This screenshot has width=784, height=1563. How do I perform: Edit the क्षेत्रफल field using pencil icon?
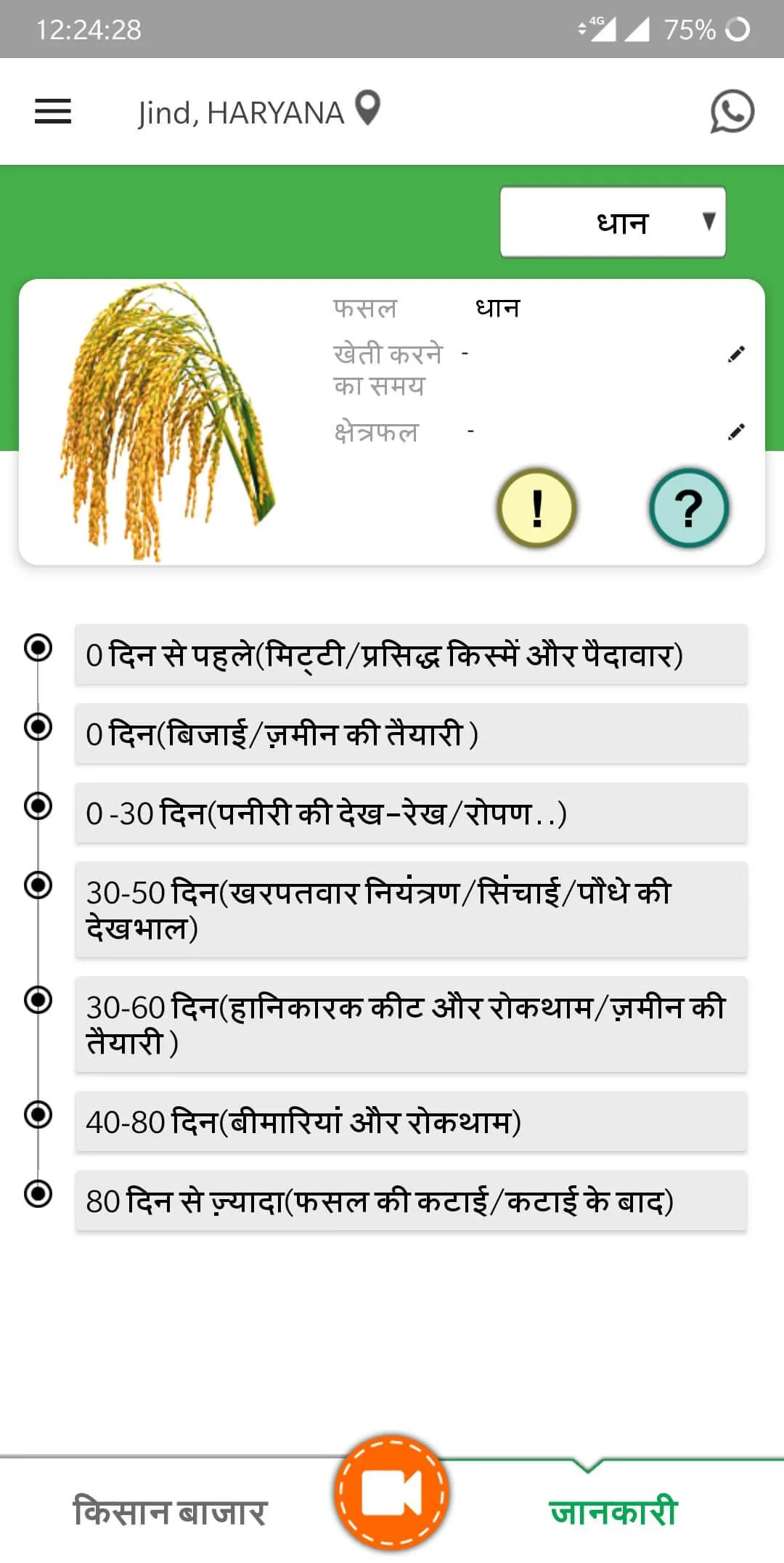(736, 430)
